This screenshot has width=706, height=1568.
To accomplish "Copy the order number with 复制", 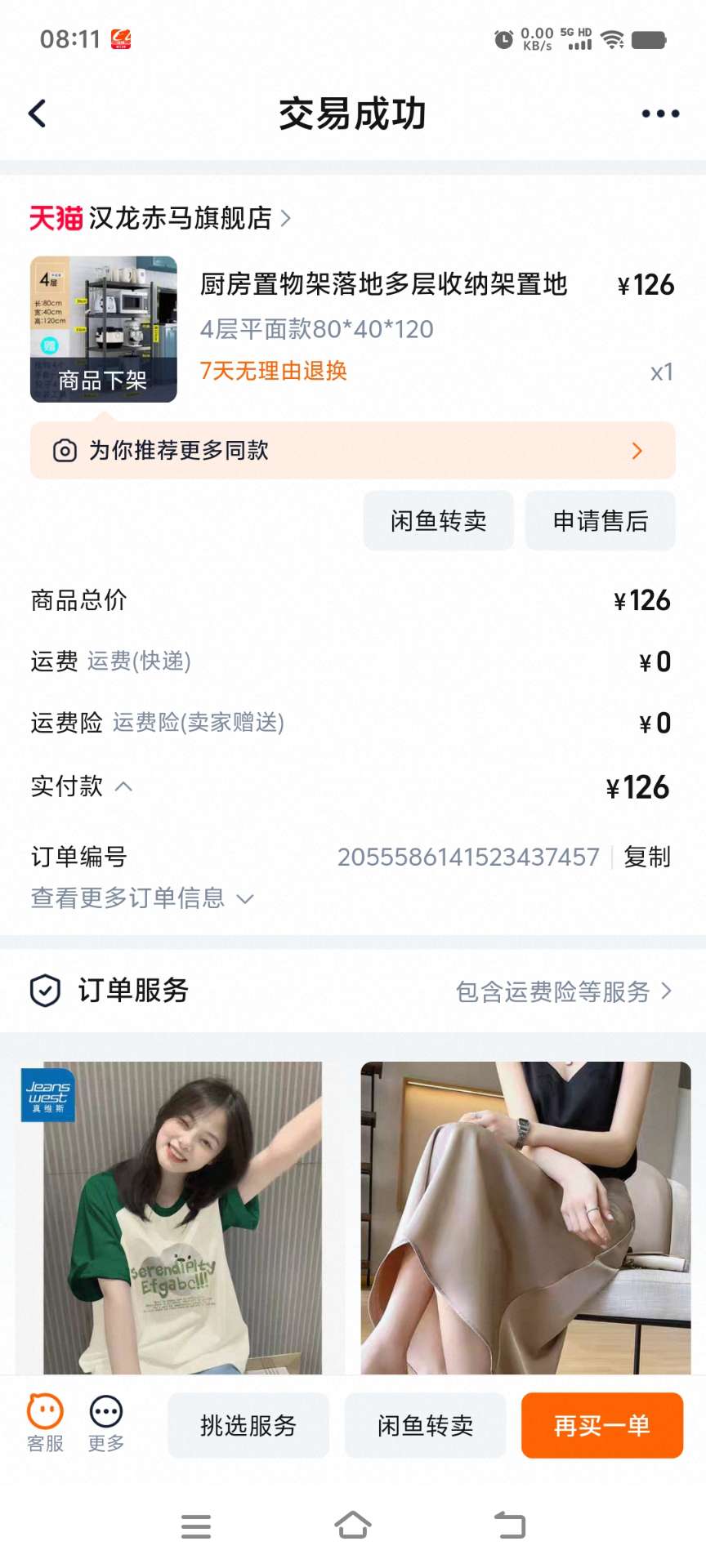I will pyautogui.click(x=646, y=857).
